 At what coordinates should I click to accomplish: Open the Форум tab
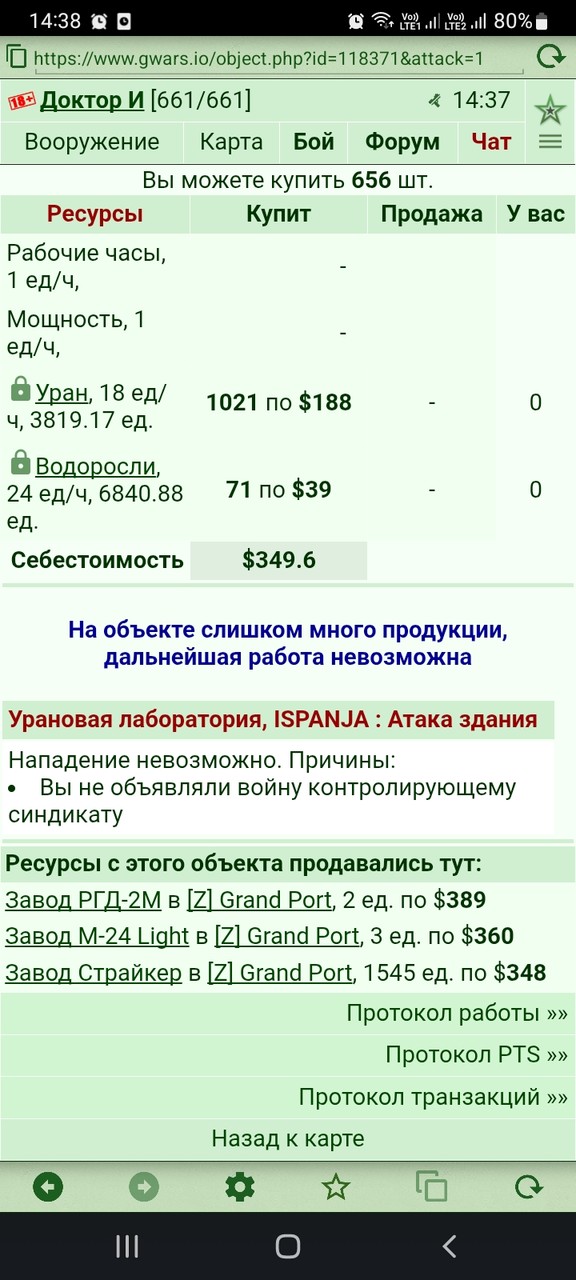[402, 142]
